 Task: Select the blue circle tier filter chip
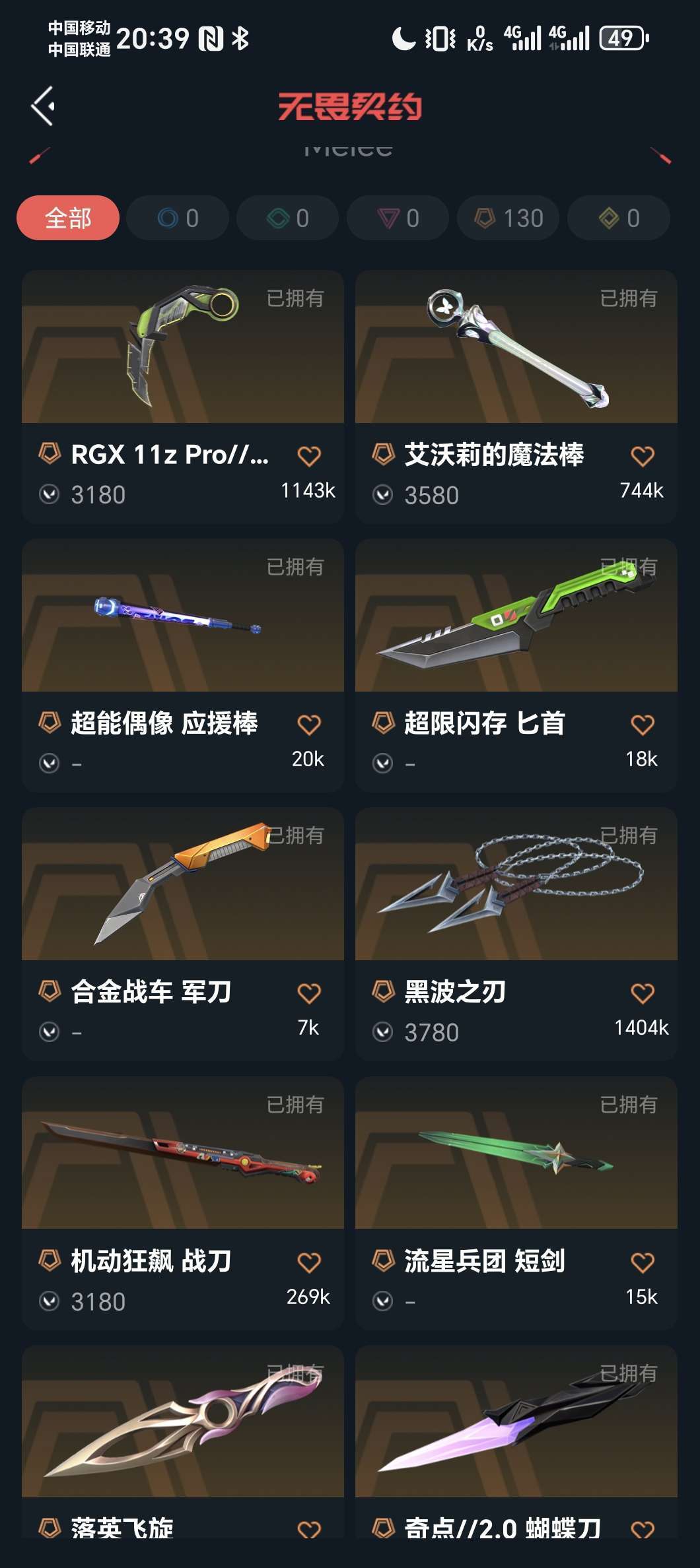[178, 218]
